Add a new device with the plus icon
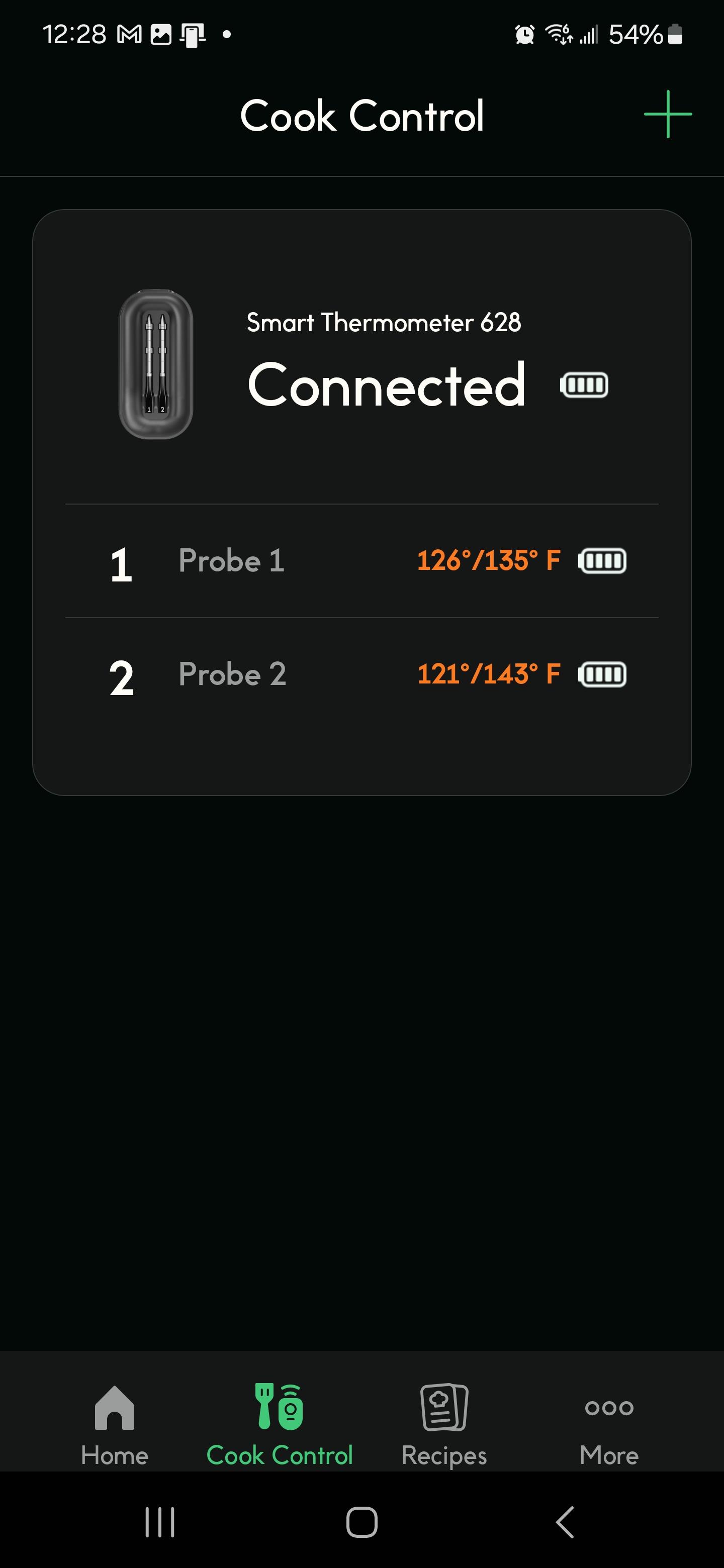This screenshot has width=724, height=1568. tap(667, 115)
